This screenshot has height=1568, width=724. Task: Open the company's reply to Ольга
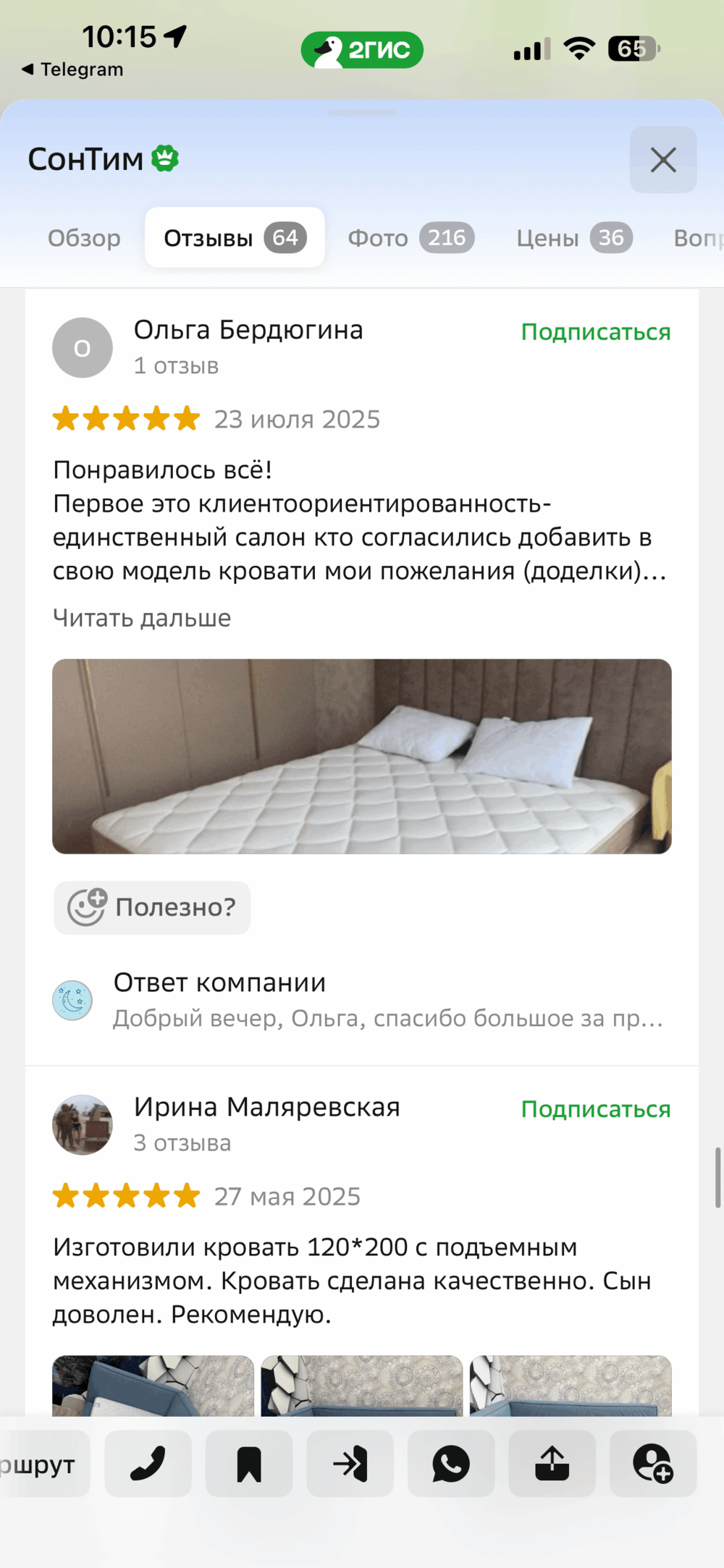[x=387, y=1001]
